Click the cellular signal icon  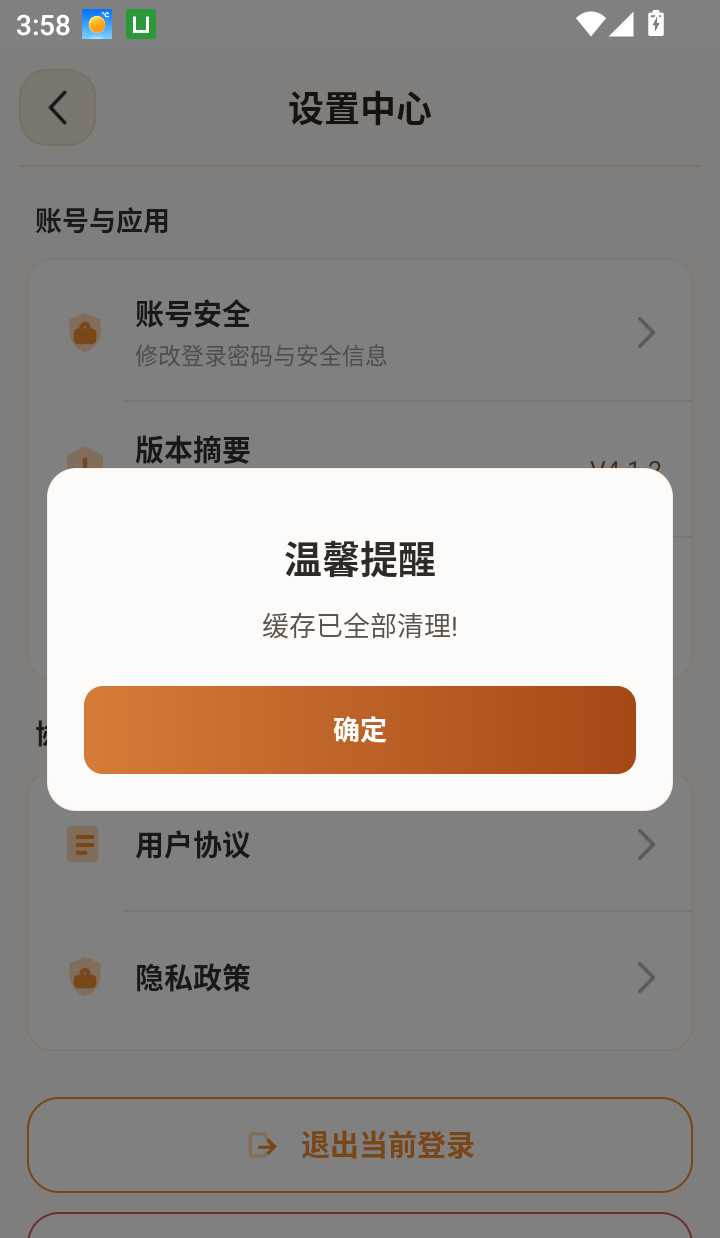click(620, 26)
